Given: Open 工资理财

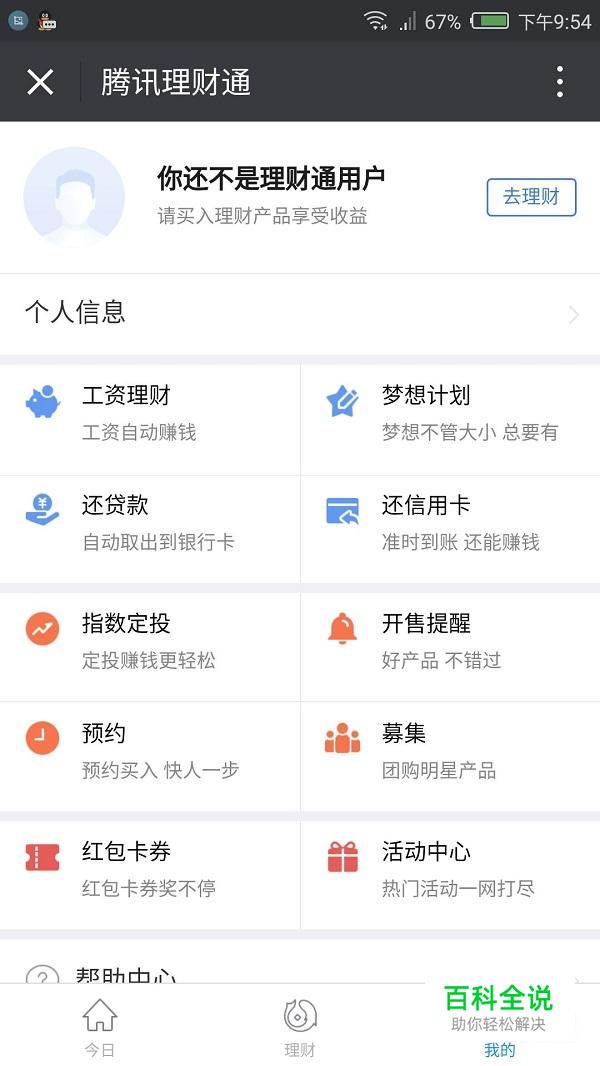Looking at the screenshot, I should pos(149,419).
